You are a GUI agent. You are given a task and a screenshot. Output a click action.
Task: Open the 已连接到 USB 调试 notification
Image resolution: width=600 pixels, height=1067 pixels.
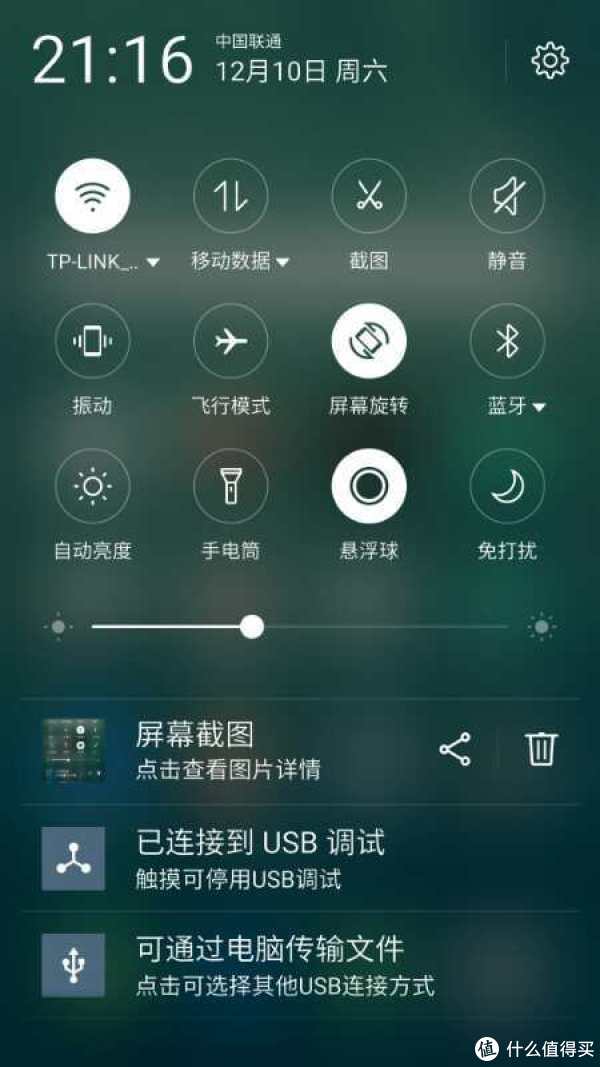(x=260, y=858)
